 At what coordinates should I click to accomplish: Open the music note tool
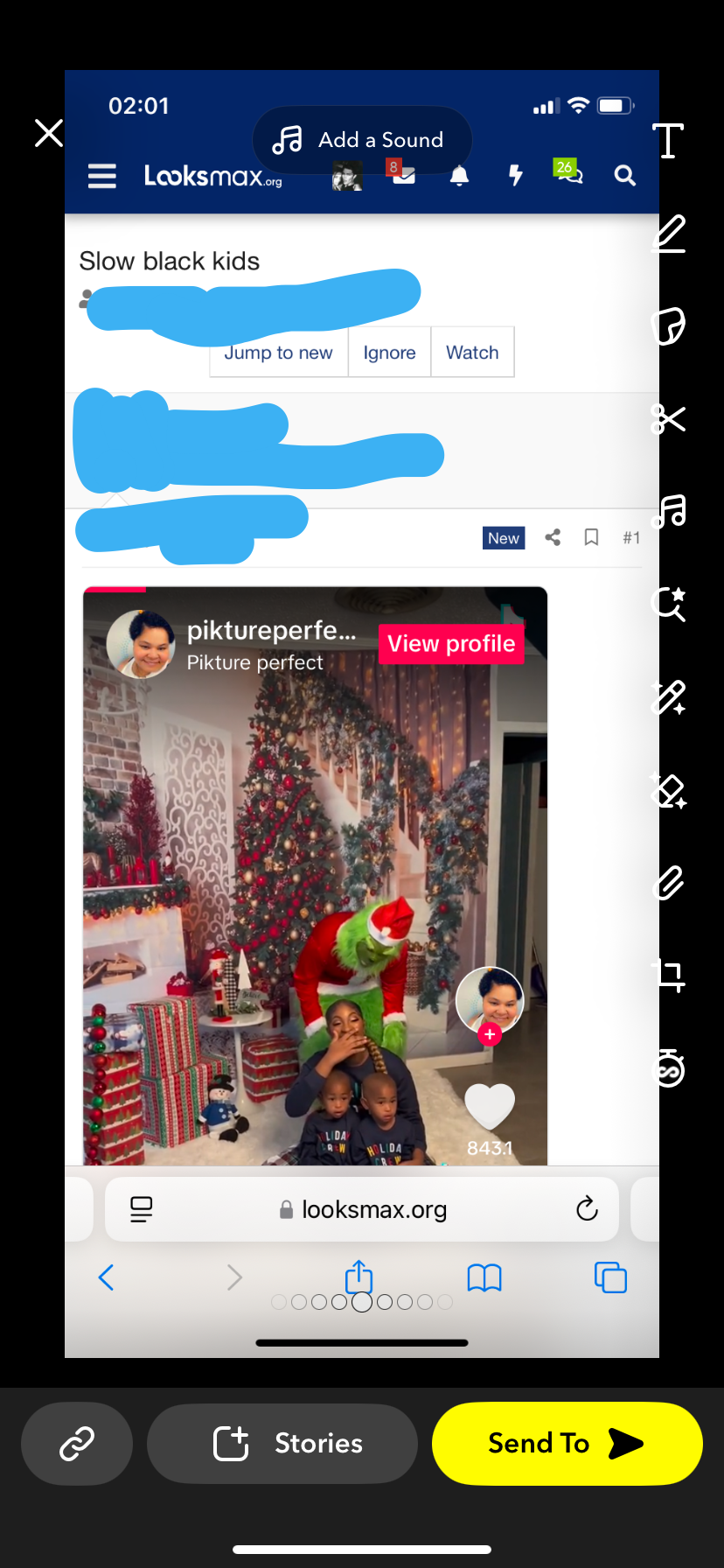click(671, 511)
